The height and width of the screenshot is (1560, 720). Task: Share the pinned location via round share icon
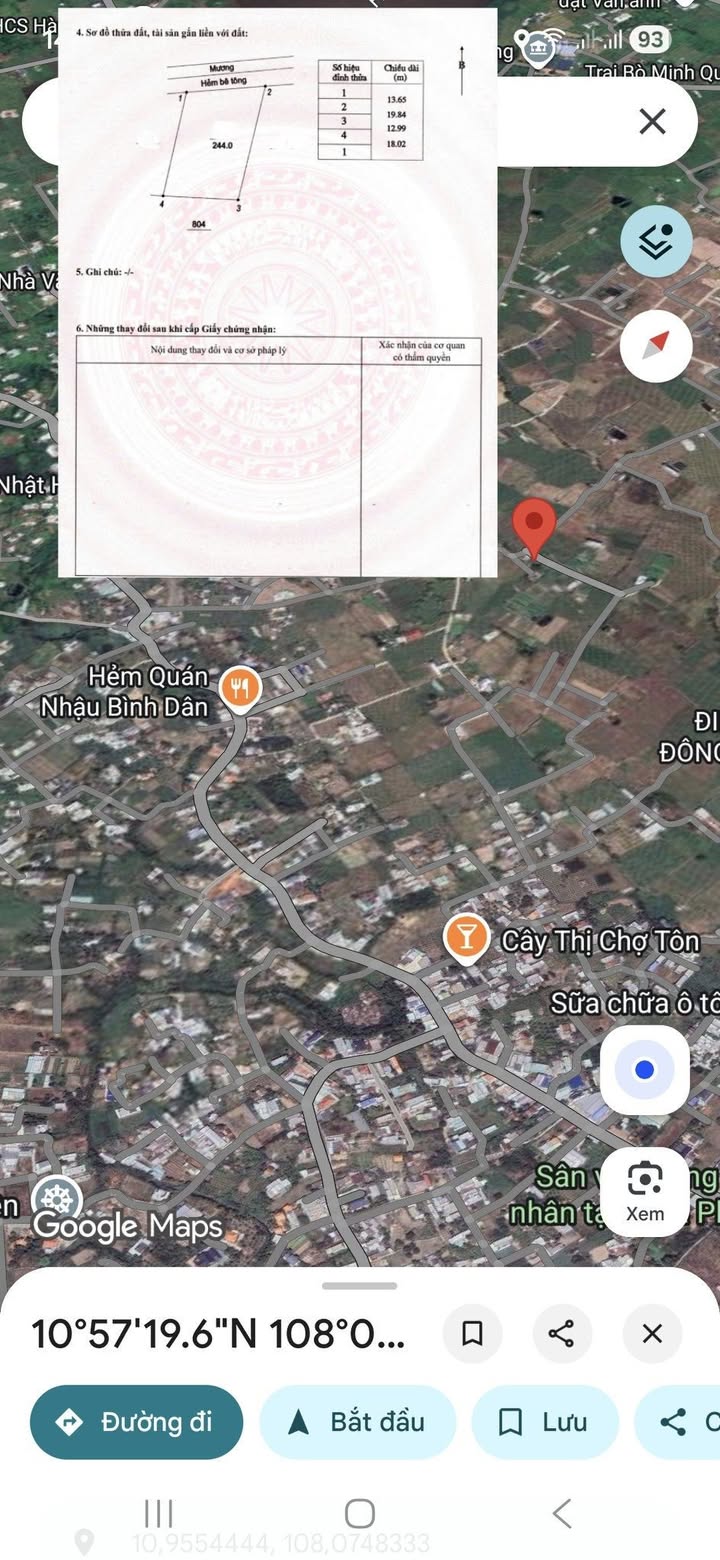(561, 1333)
